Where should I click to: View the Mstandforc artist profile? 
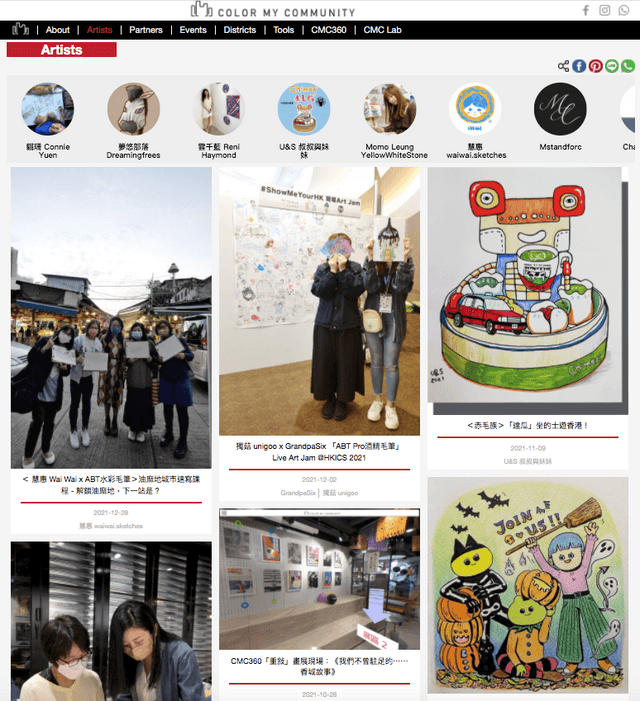[560, 109]
